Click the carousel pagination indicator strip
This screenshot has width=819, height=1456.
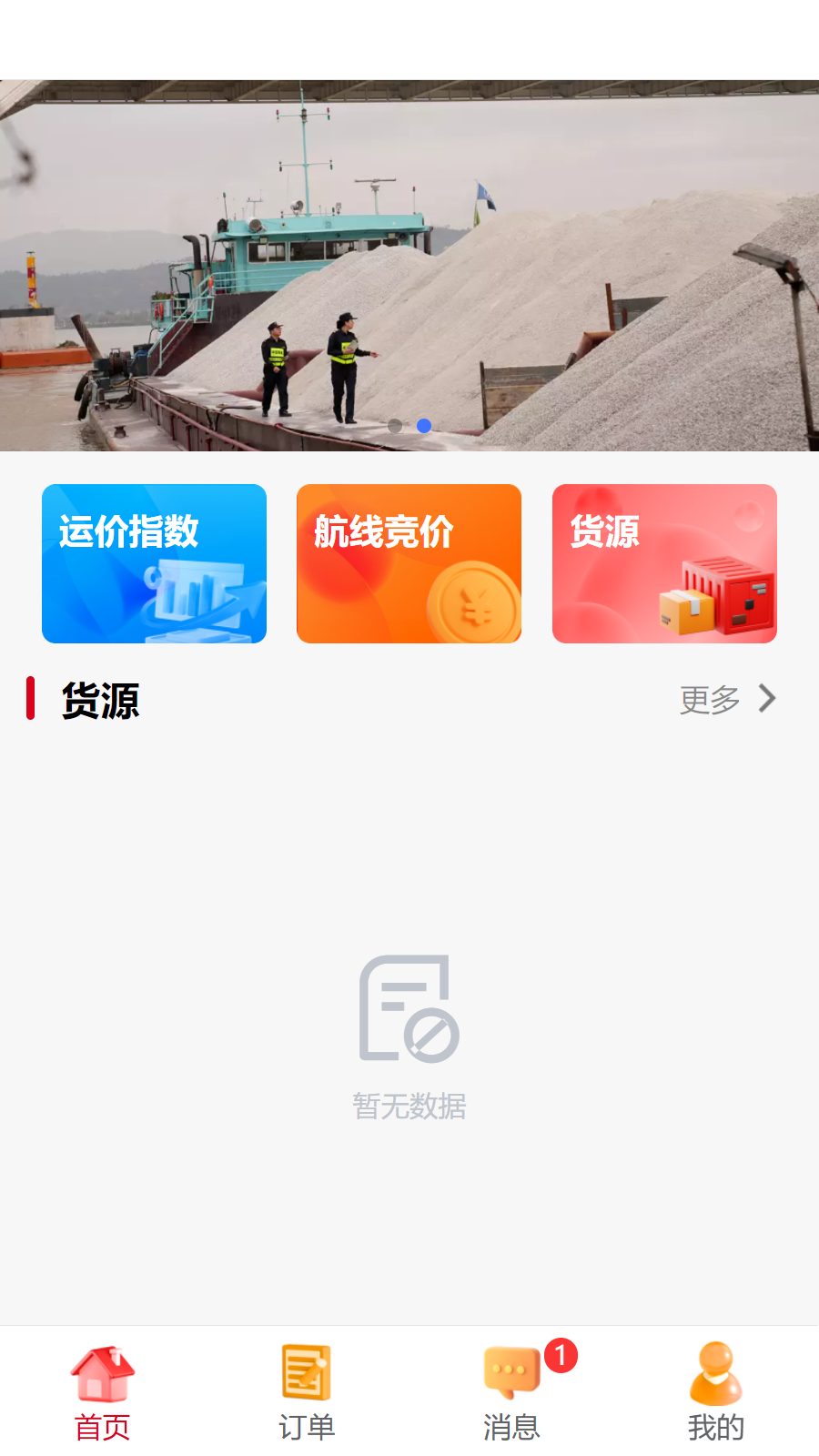409,425
